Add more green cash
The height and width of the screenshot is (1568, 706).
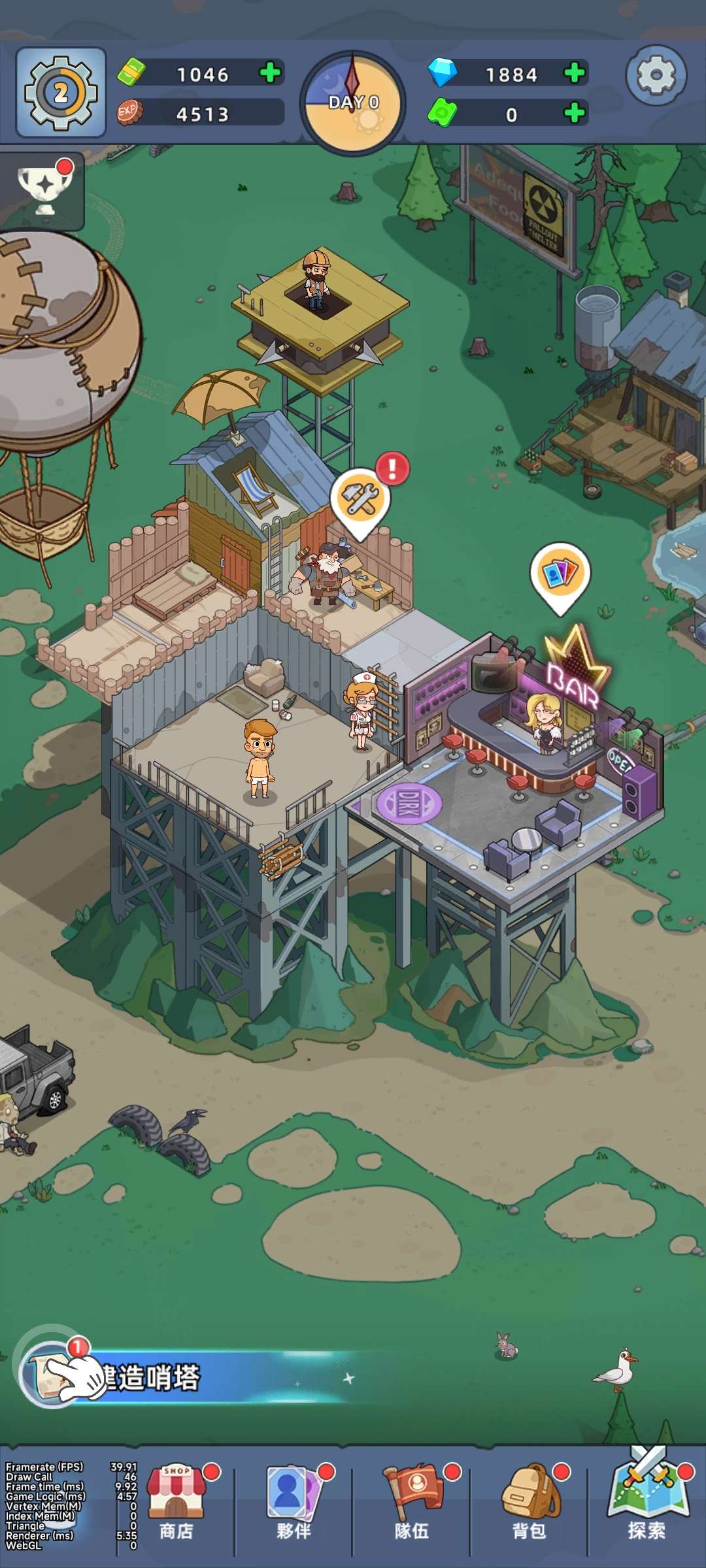coord(270,73)
